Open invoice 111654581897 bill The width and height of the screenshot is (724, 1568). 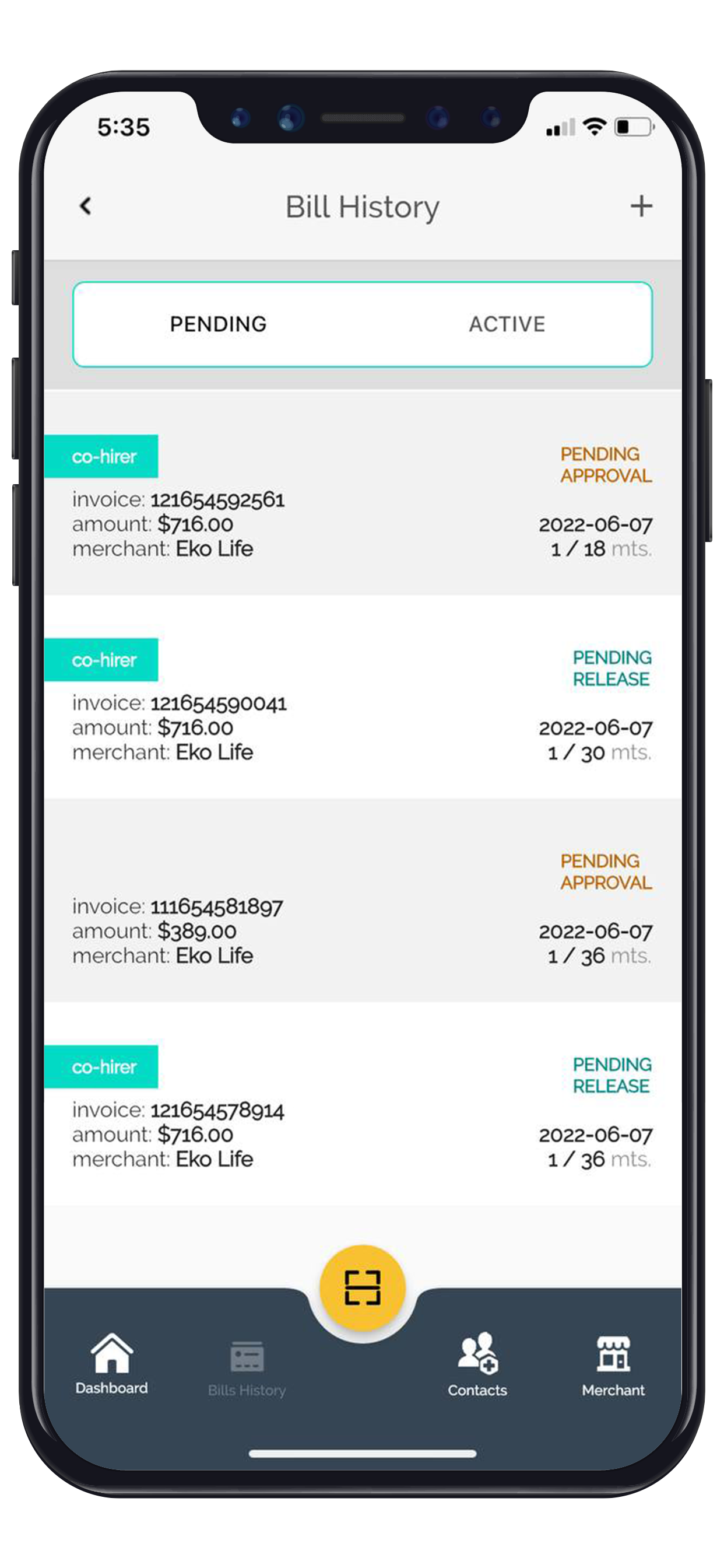(362, 907)
